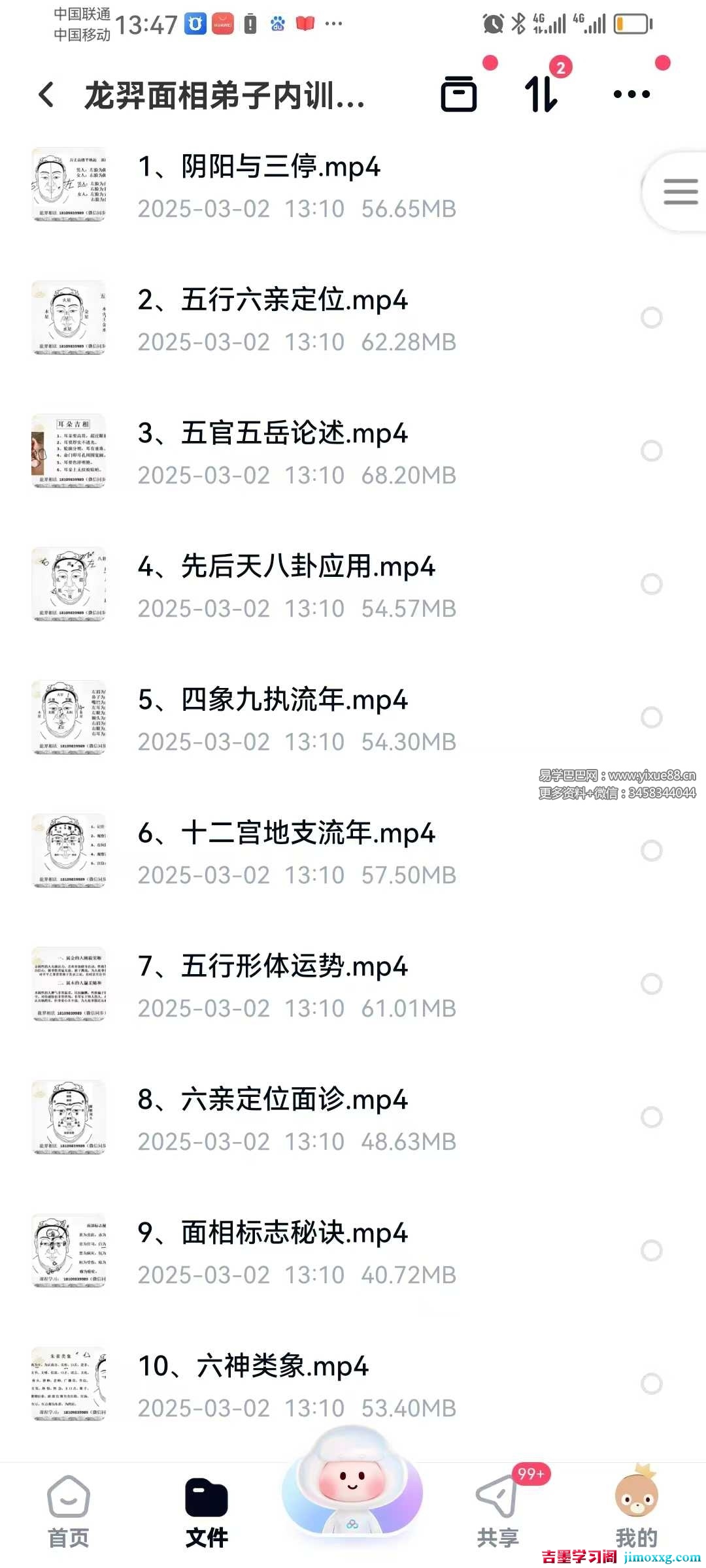The width and height of the screenshot is (706, 1568).
Task: Select the checkbox beside 2、五行六亲定位.mp4
Action: [x=650, y=318]
